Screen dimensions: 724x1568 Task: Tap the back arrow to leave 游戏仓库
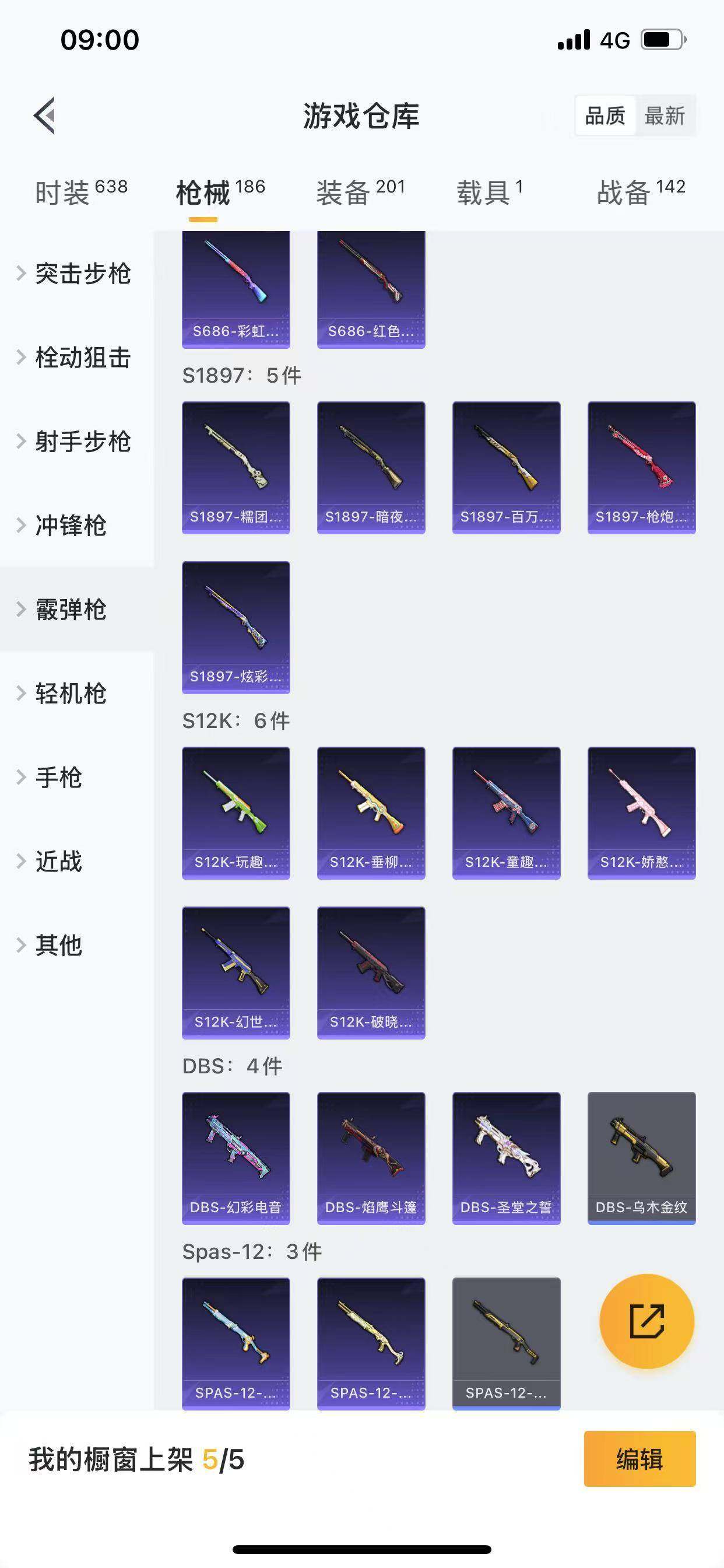click(44, 117)
